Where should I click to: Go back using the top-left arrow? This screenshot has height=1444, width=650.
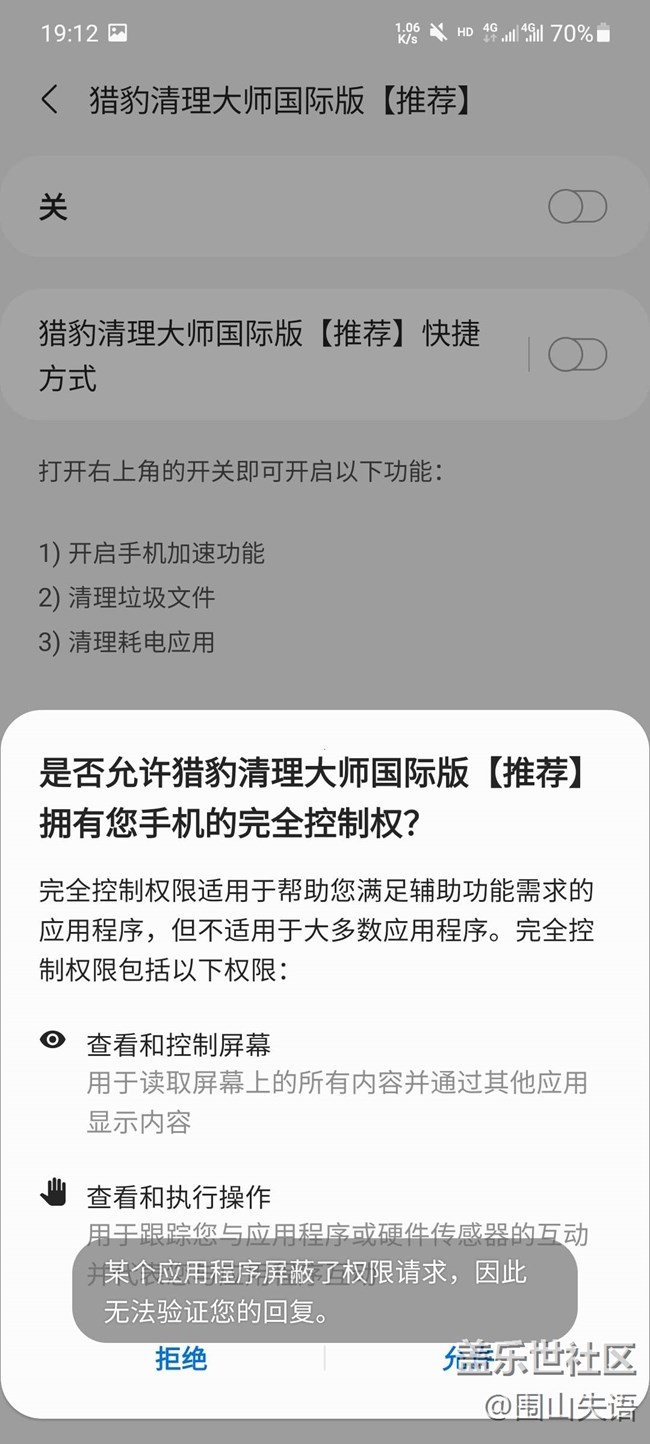coord(50,99)
